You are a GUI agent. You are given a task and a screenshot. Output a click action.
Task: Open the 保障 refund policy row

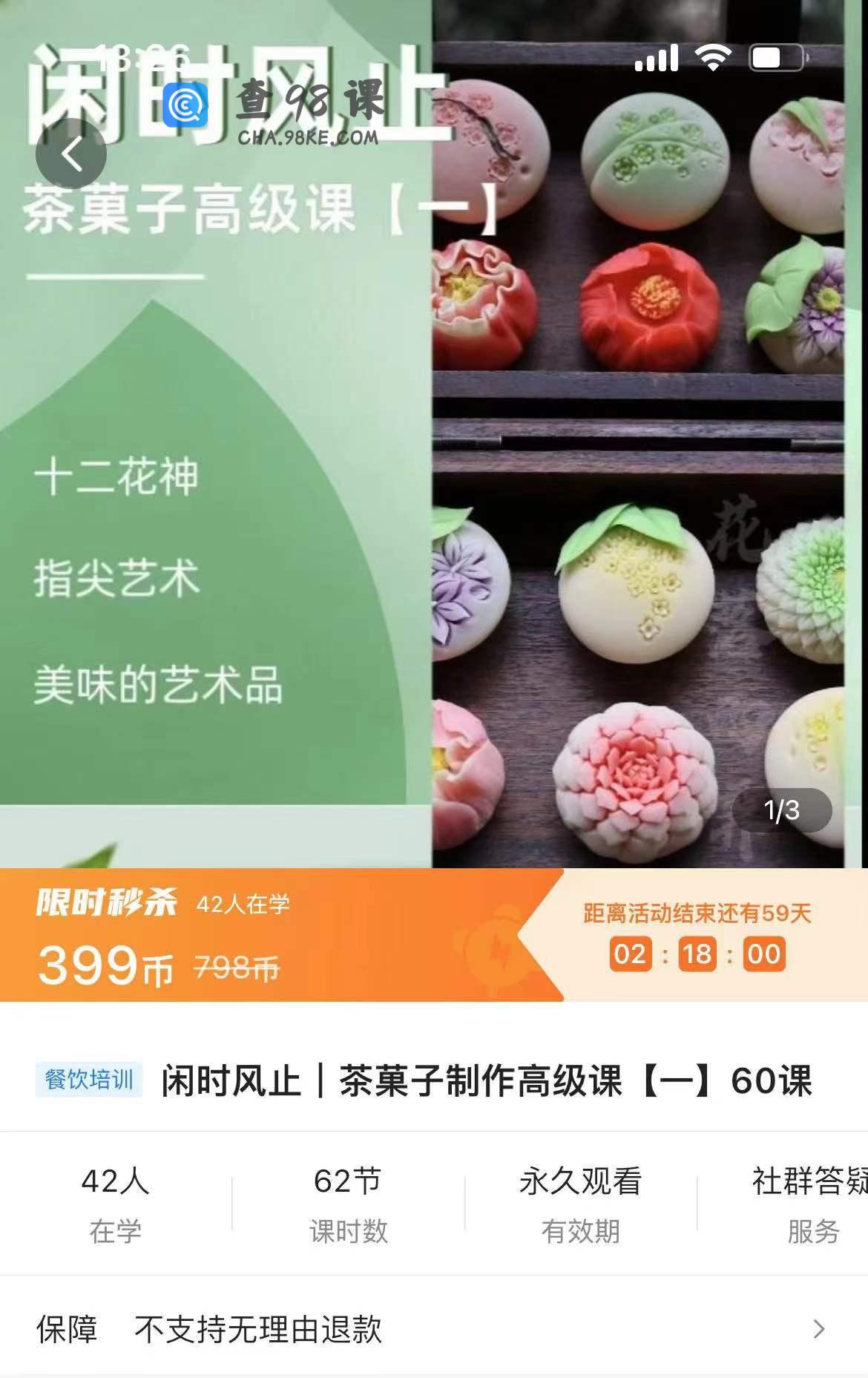(x=433, y=1329)
